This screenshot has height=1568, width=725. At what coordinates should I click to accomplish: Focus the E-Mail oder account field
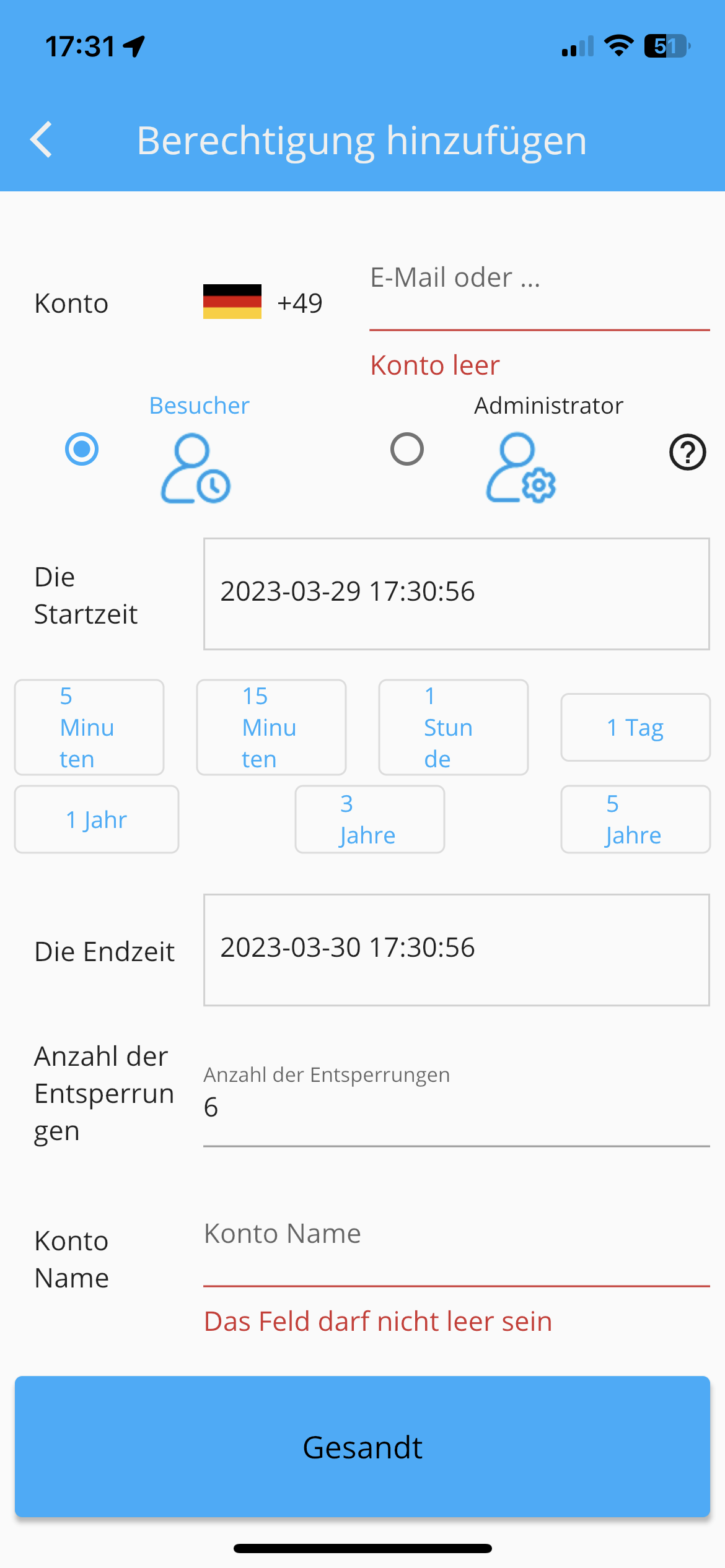pos(539,291)
